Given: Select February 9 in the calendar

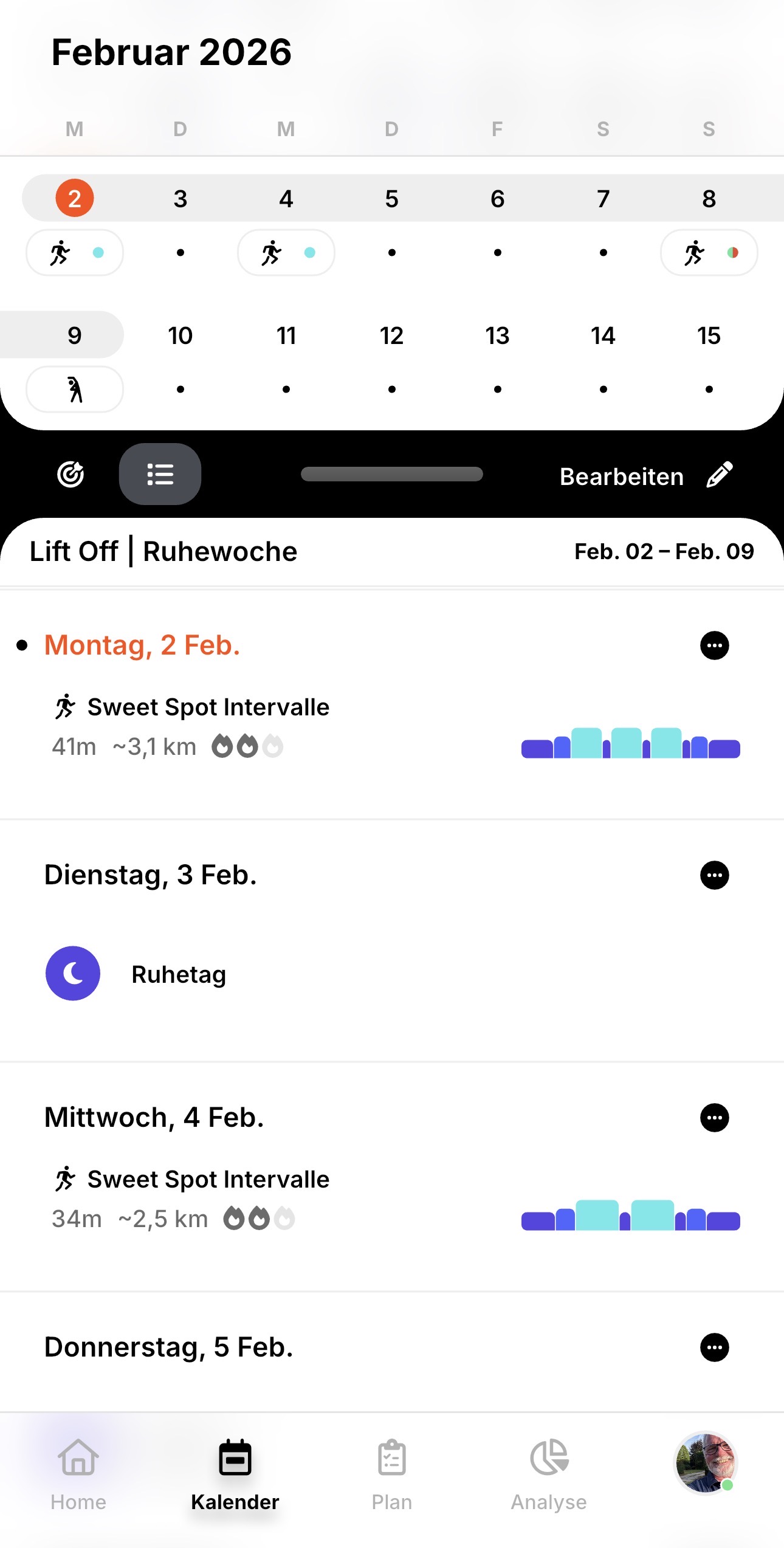Looking at the screenshot, I should [x=74, y=335].
